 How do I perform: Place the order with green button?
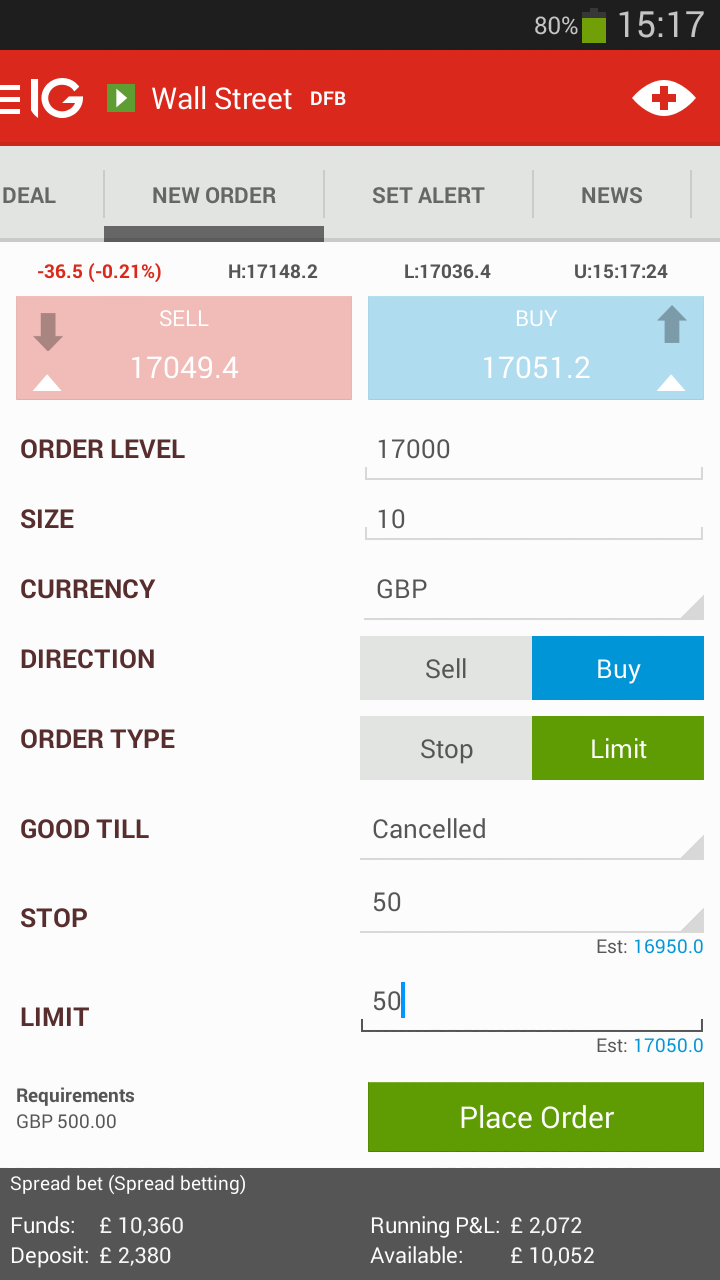pos(536,1117)
